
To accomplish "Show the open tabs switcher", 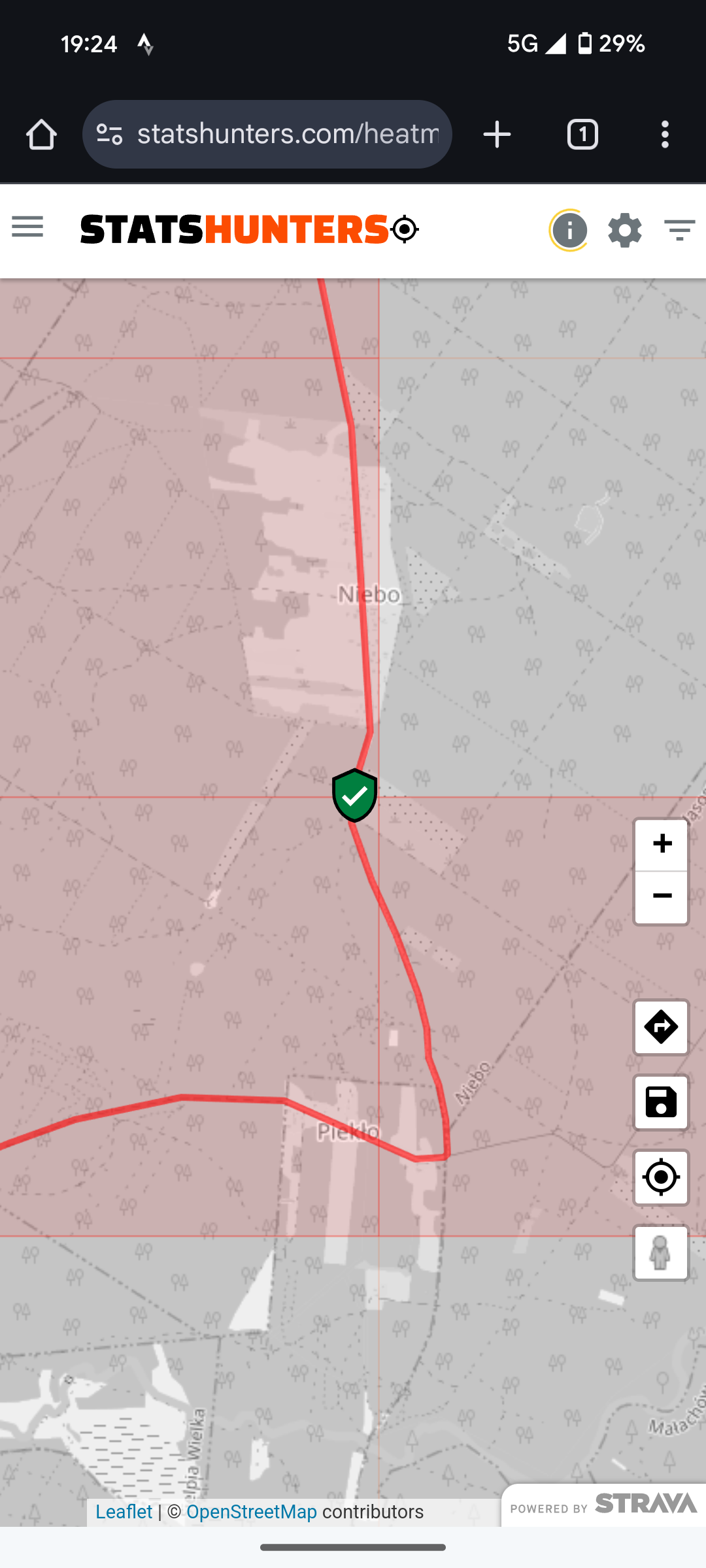I will coord(582,135).
